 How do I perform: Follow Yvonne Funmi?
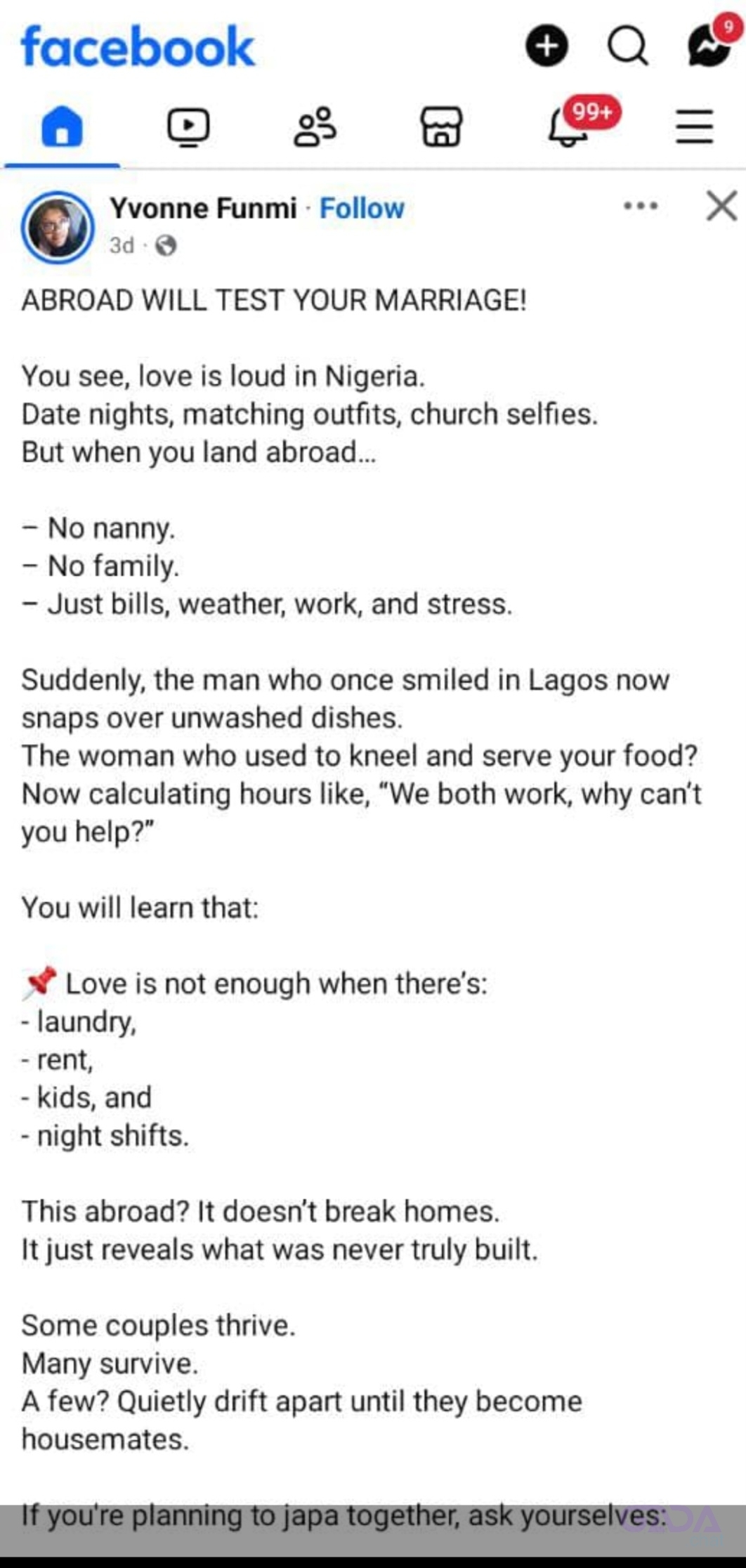(x=362, y=209)
